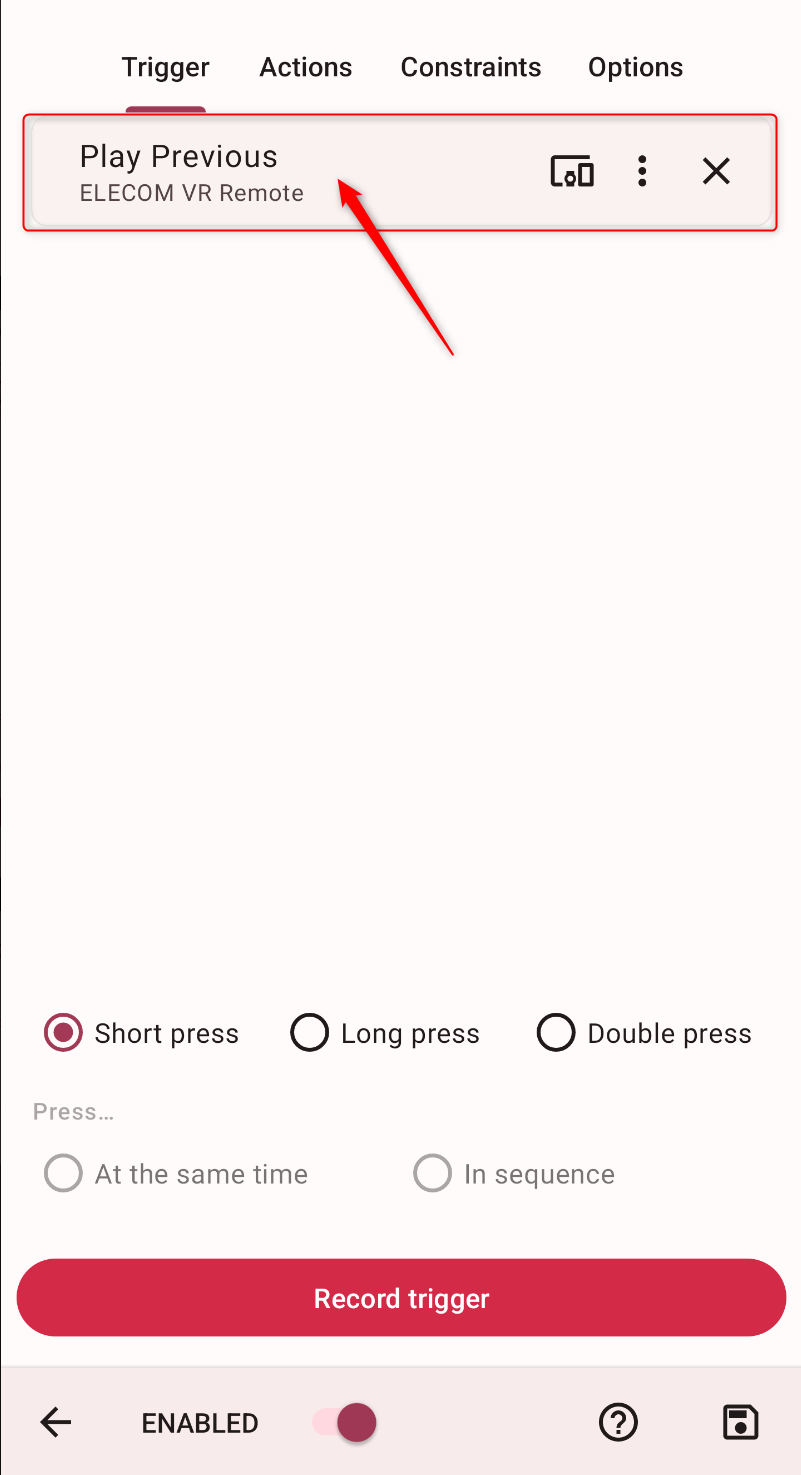Save the key map
Screen dimensions: 801x1475
tap(740, 1422)
